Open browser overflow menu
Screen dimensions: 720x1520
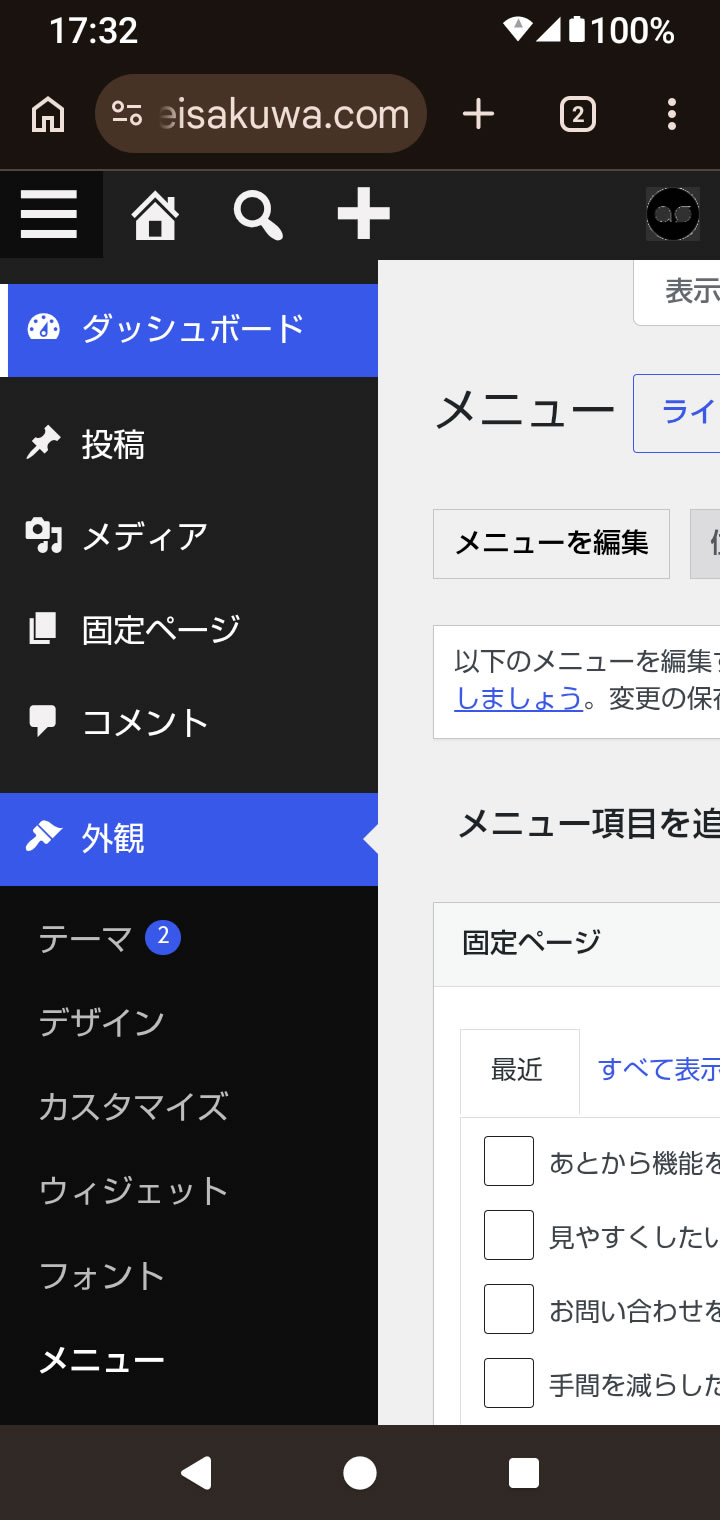672,114
